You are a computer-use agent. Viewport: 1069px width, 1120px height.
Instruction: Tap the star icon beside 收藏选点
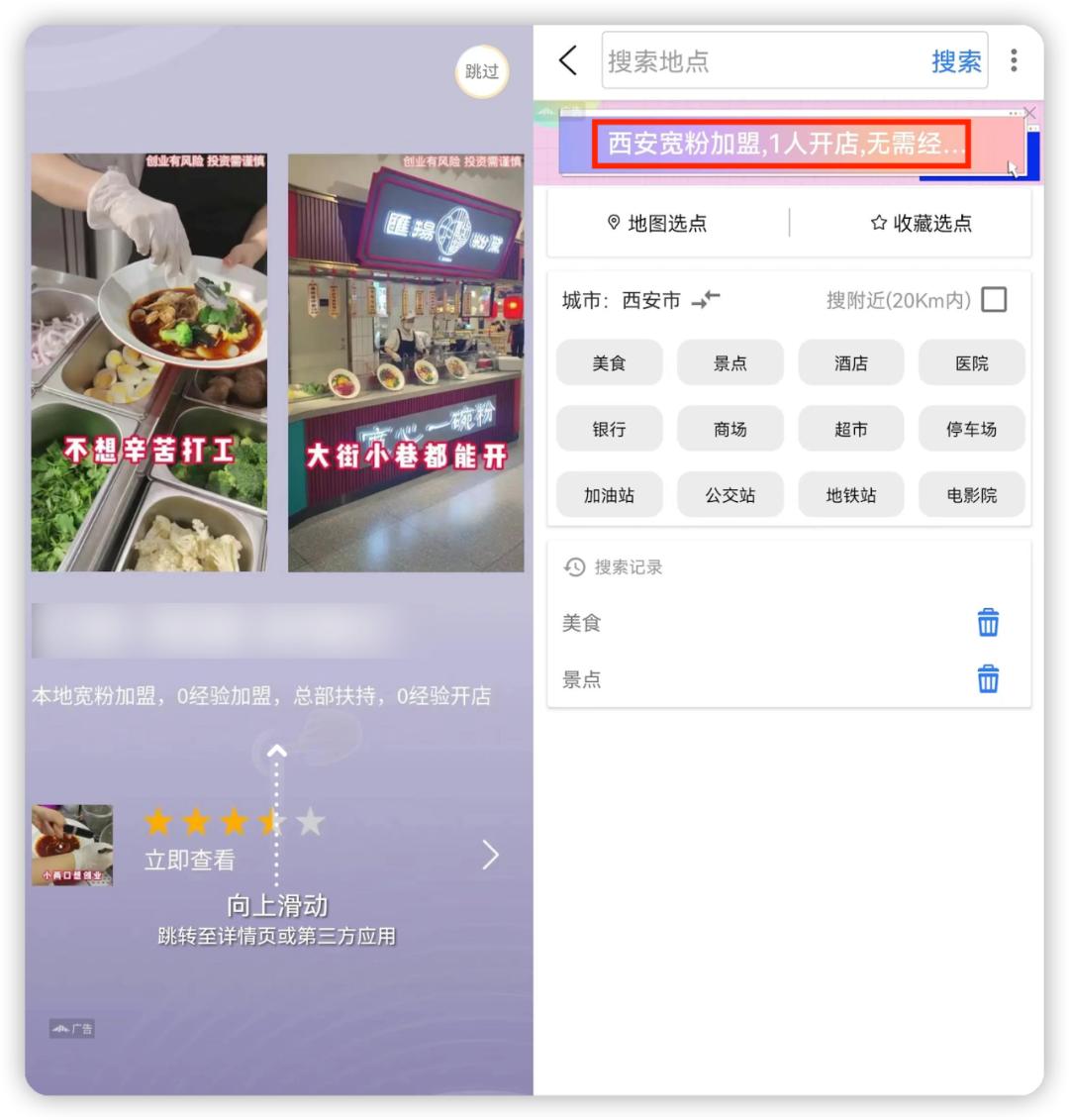click(x=875, y=223)
